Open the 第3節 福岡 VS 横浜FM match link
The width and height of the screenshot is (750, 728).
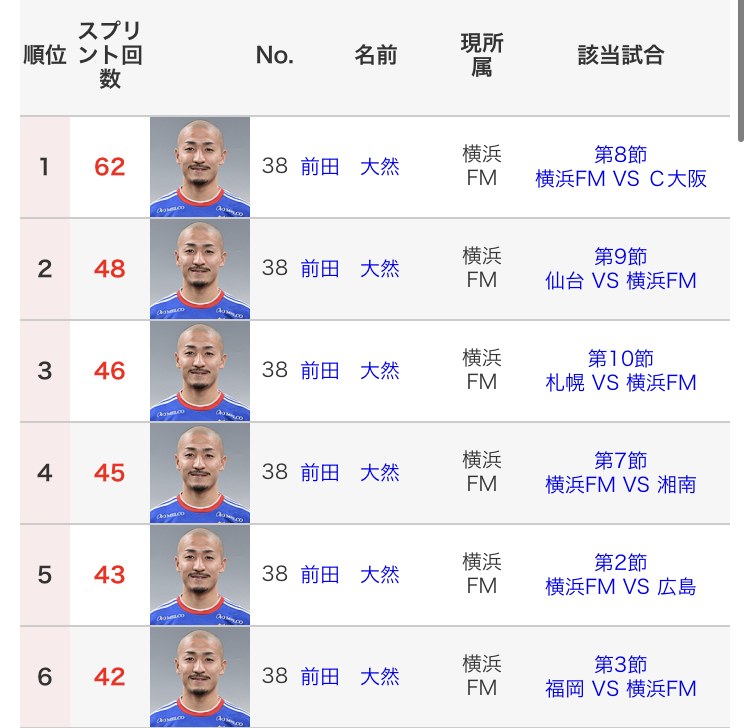coord(620,677)
